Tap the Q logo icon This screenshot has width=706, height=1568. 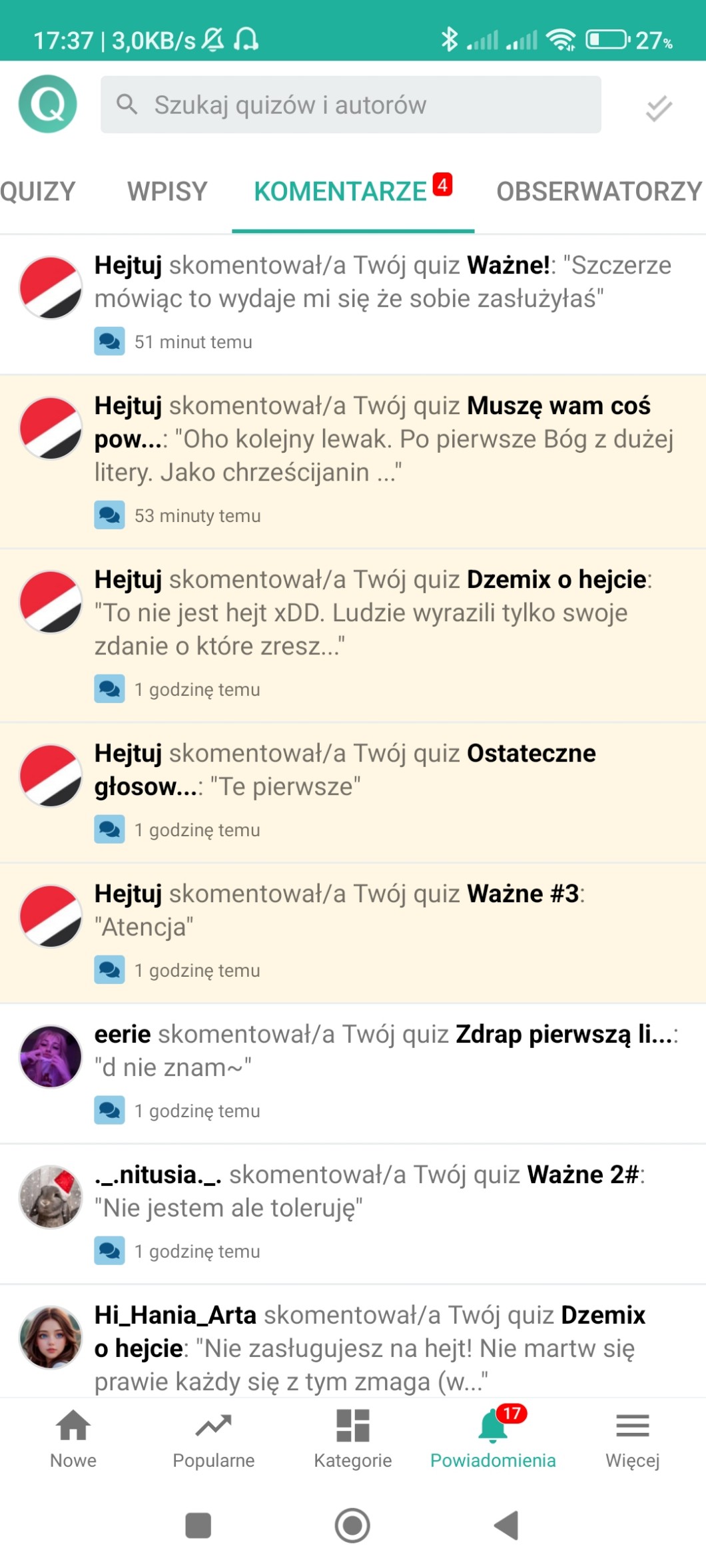tap(48, 105)
